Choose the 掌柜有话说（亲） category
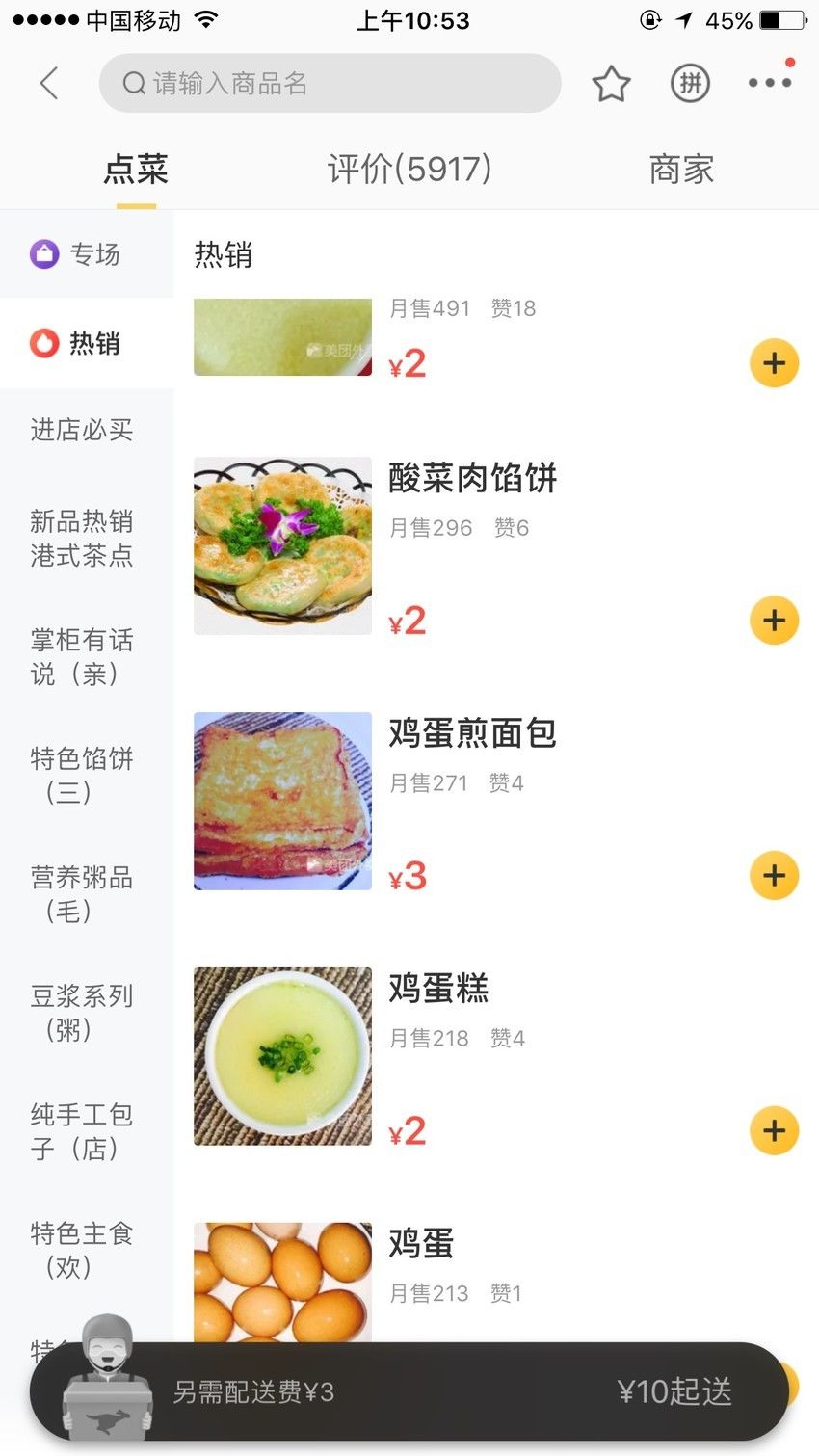 [x=82, y=657]
